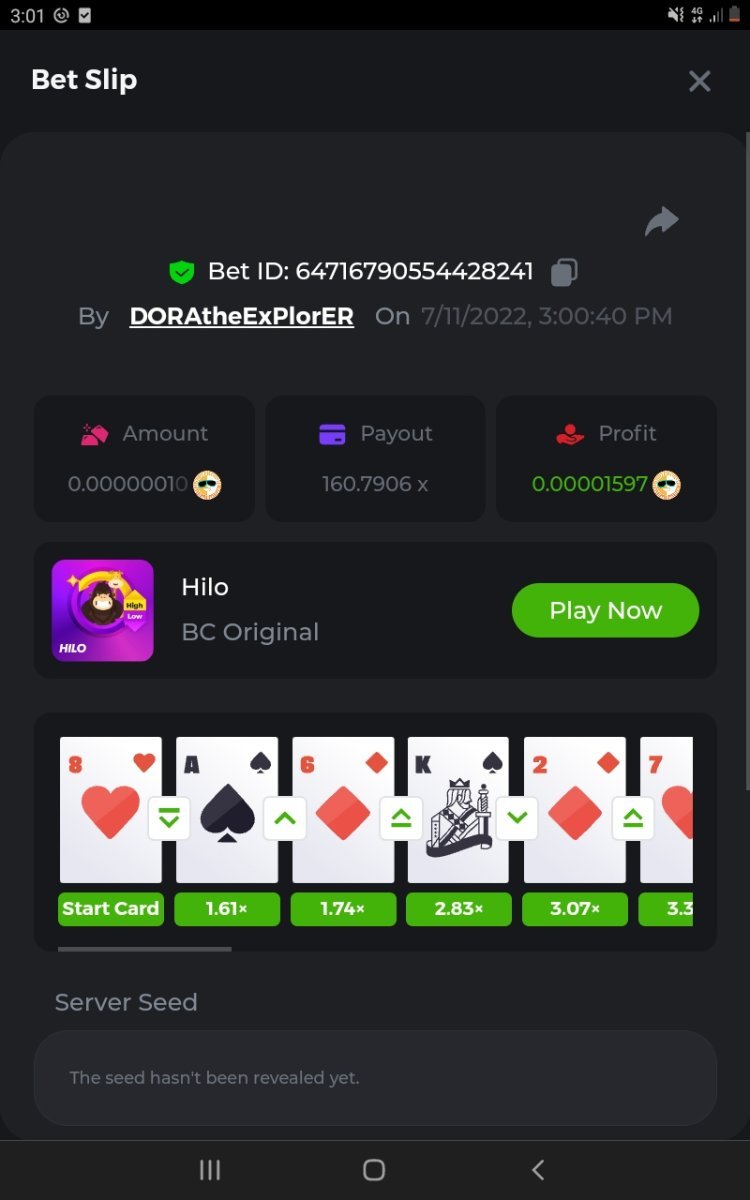The image size is (750, 1200).
Task: Open DORAtheExPlorER's profile
Action: (x=241, y=317)
